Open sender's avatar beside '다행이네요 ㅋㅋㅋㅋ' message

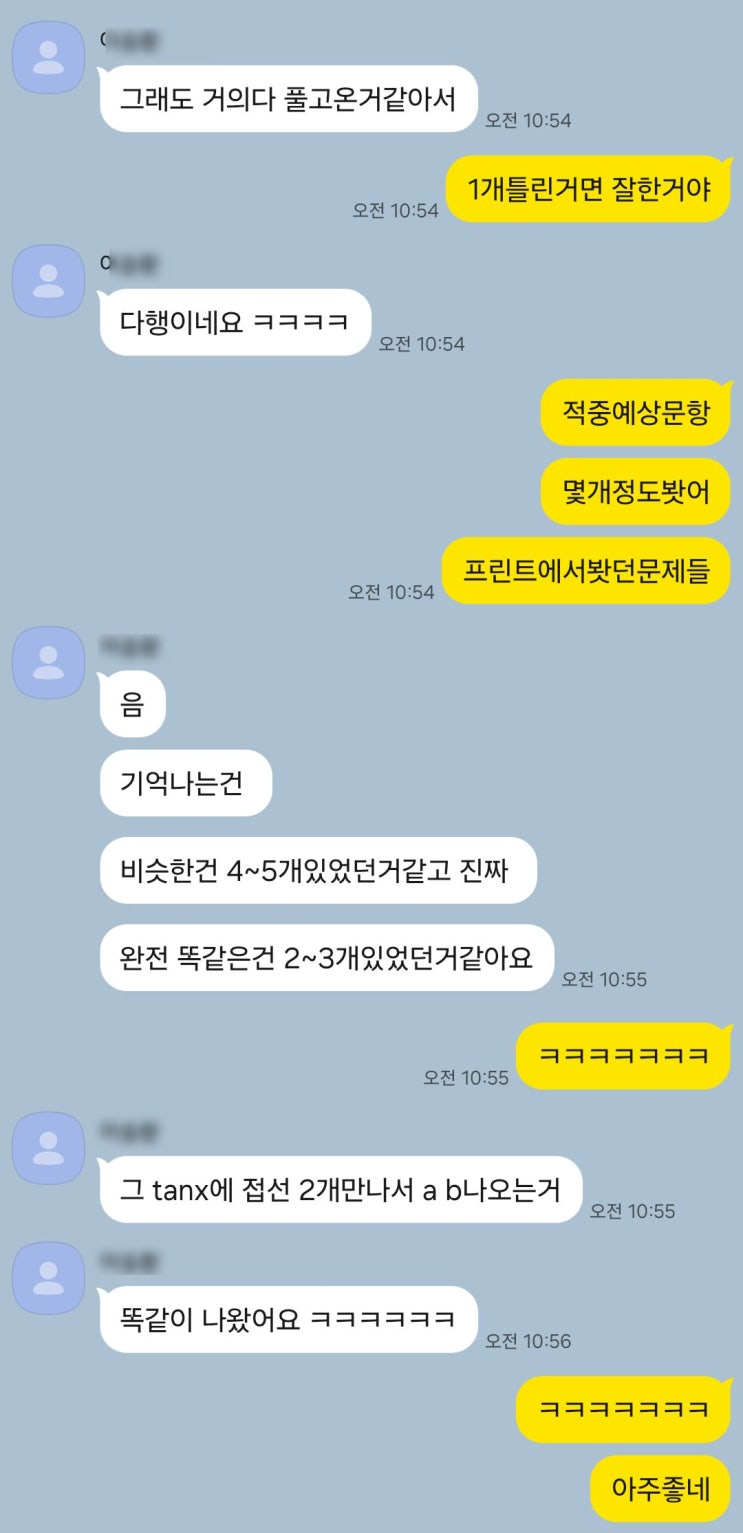pyautogui.click(x=47, y=281)
